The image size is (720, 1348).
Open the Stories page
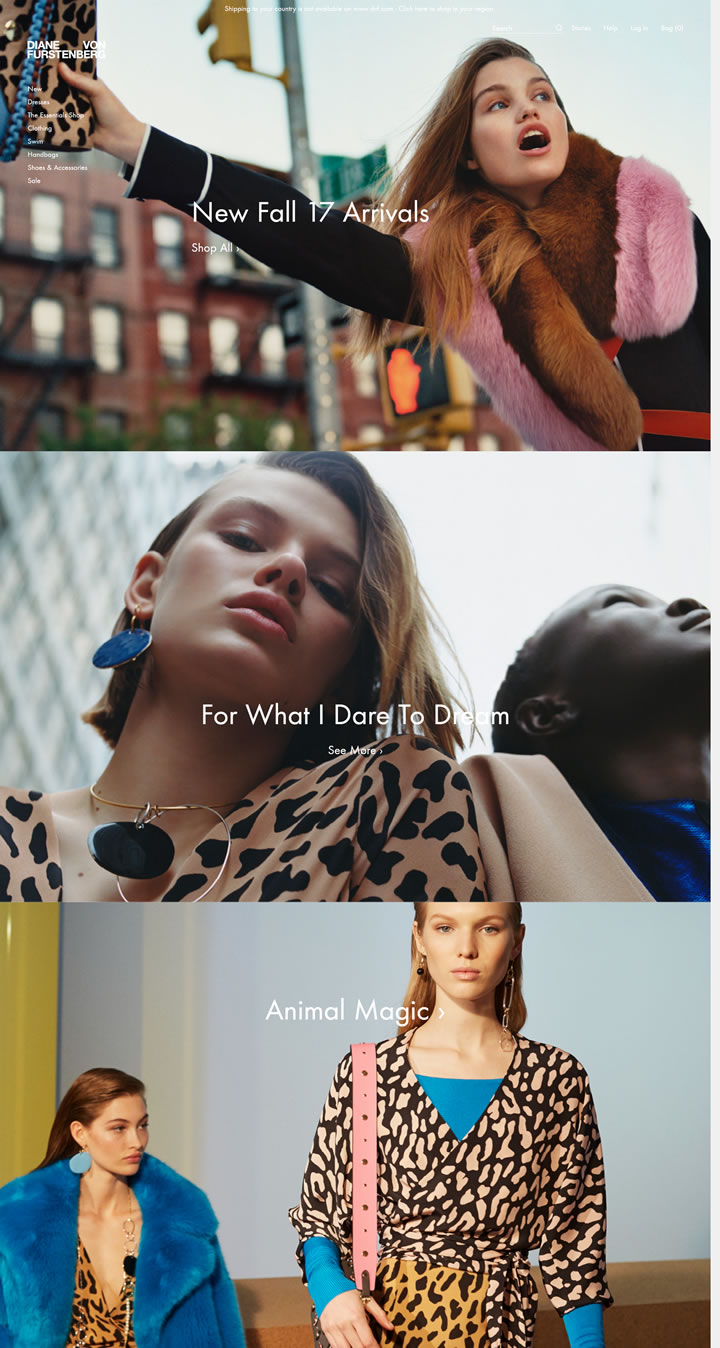click(581, 28)
